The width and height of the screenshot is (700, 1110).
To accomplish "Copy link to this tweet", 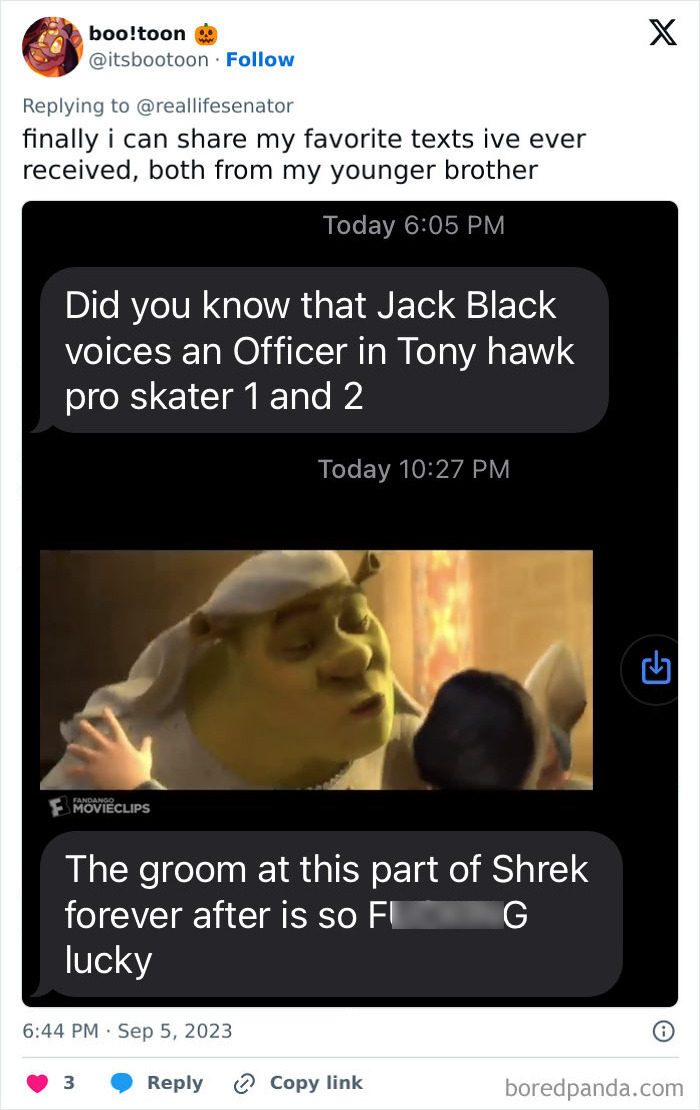I will (297, 1083).
